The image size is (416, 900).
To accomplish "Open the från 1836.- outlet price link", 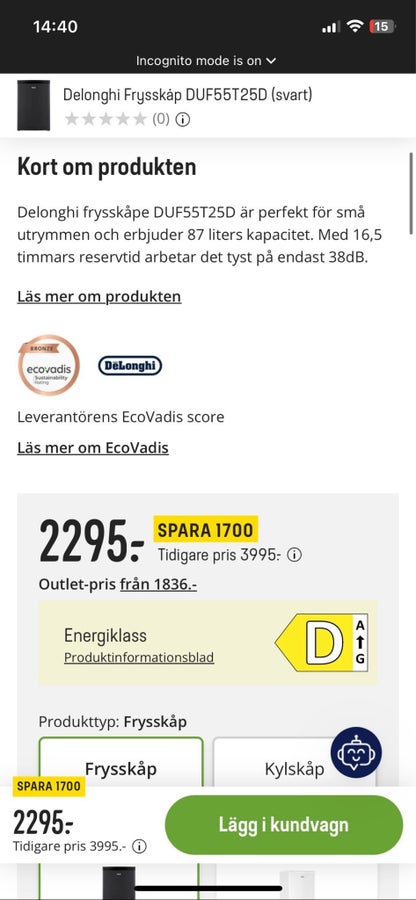I will (x=158, y=584).
